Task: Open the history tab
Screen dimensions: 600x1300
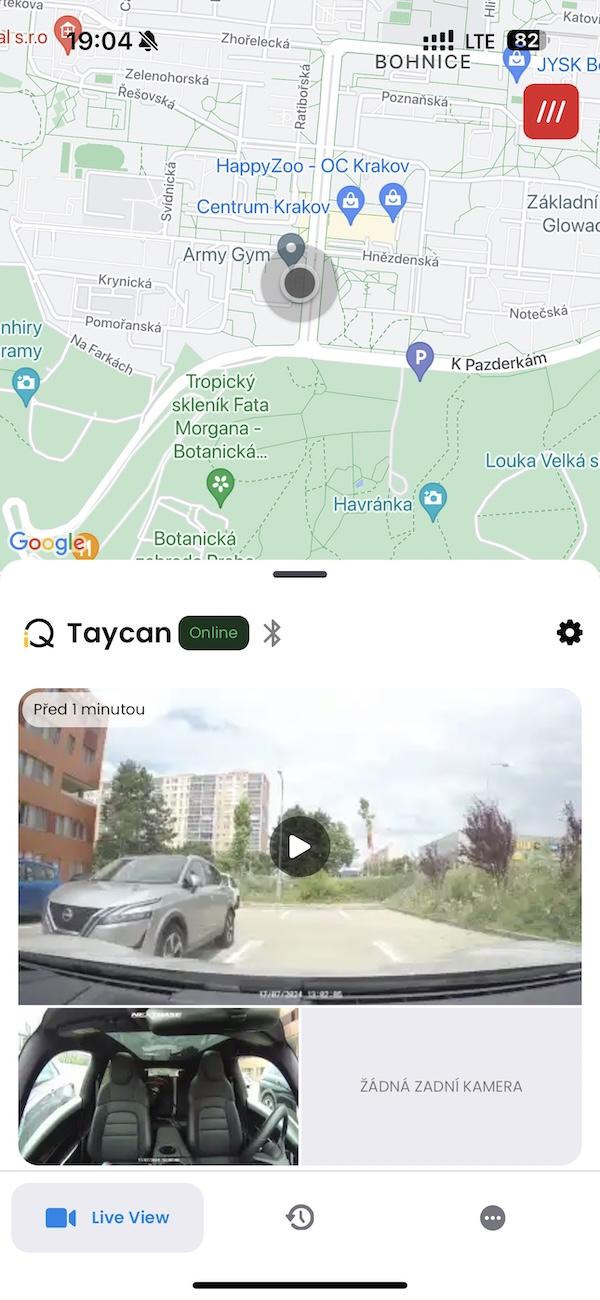Action: [300, 1217]
